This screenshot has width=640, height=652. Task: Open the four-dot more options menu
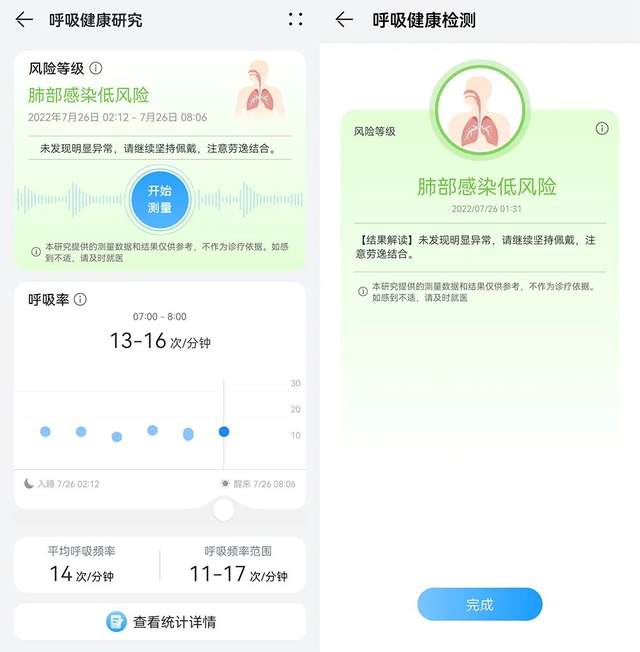tap(295, 19)
